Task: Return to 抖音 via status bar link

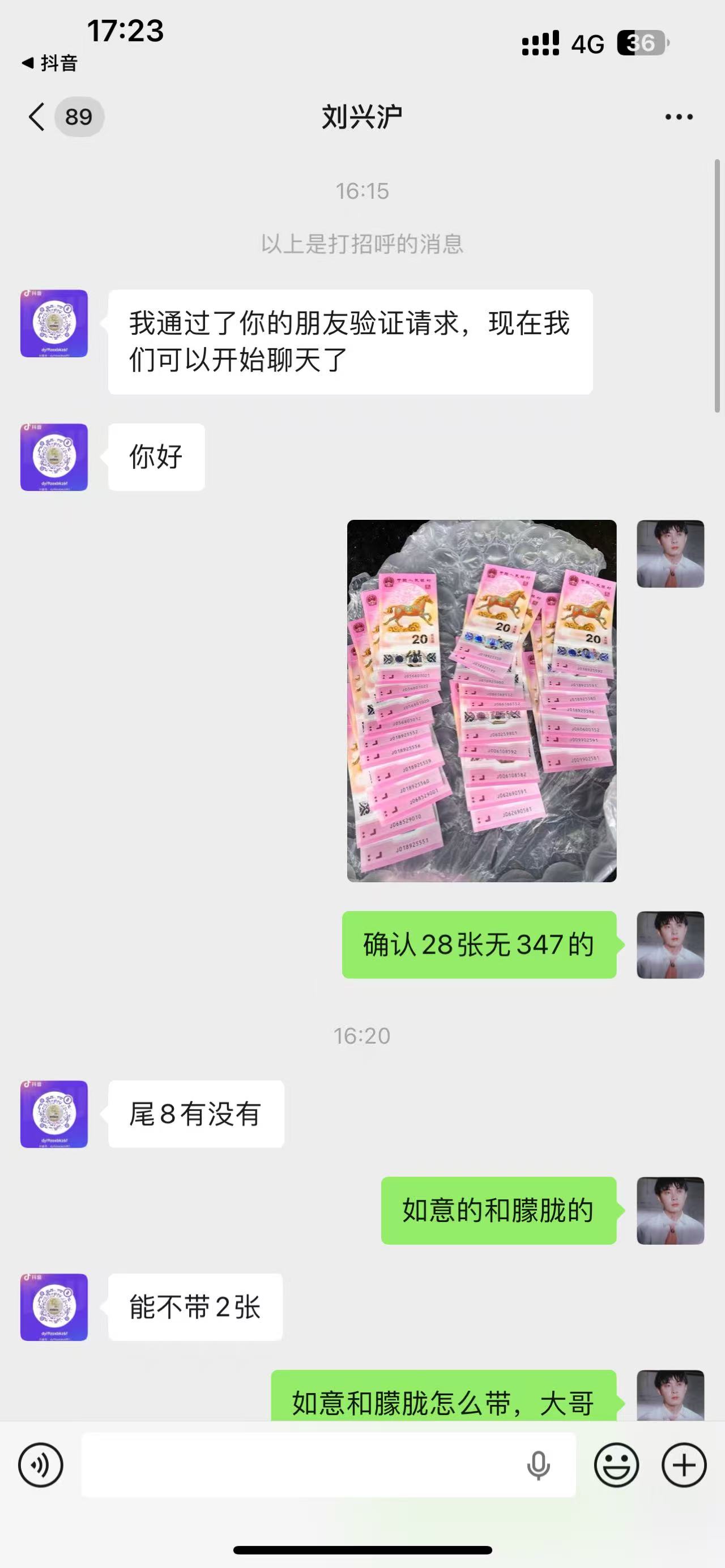Action: (50, 63)
